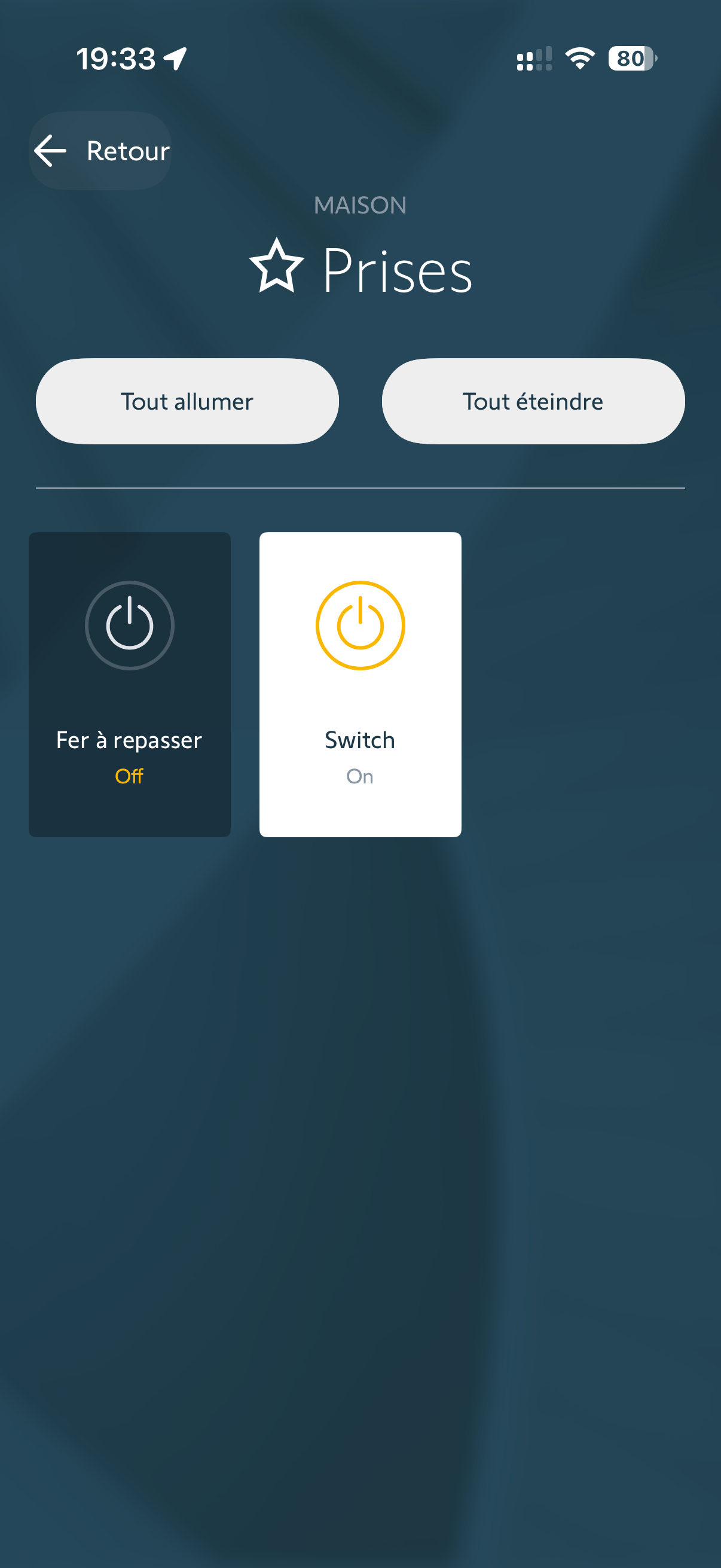Mark Prises as favorite with the star
Screen dimensions: 721x1568
(277, 266)
